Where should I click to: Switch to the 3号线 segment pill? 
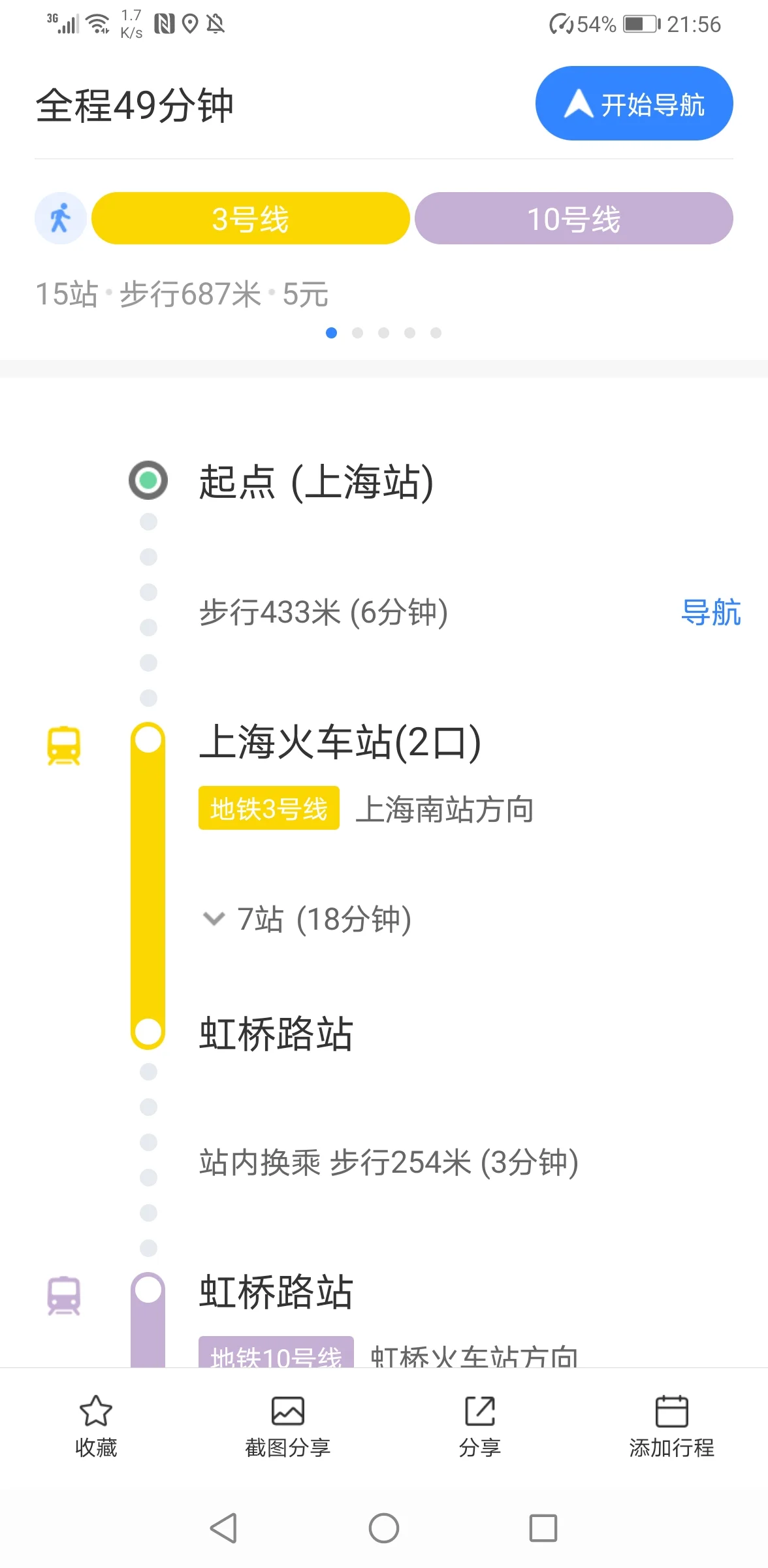[x=250, y=218]
